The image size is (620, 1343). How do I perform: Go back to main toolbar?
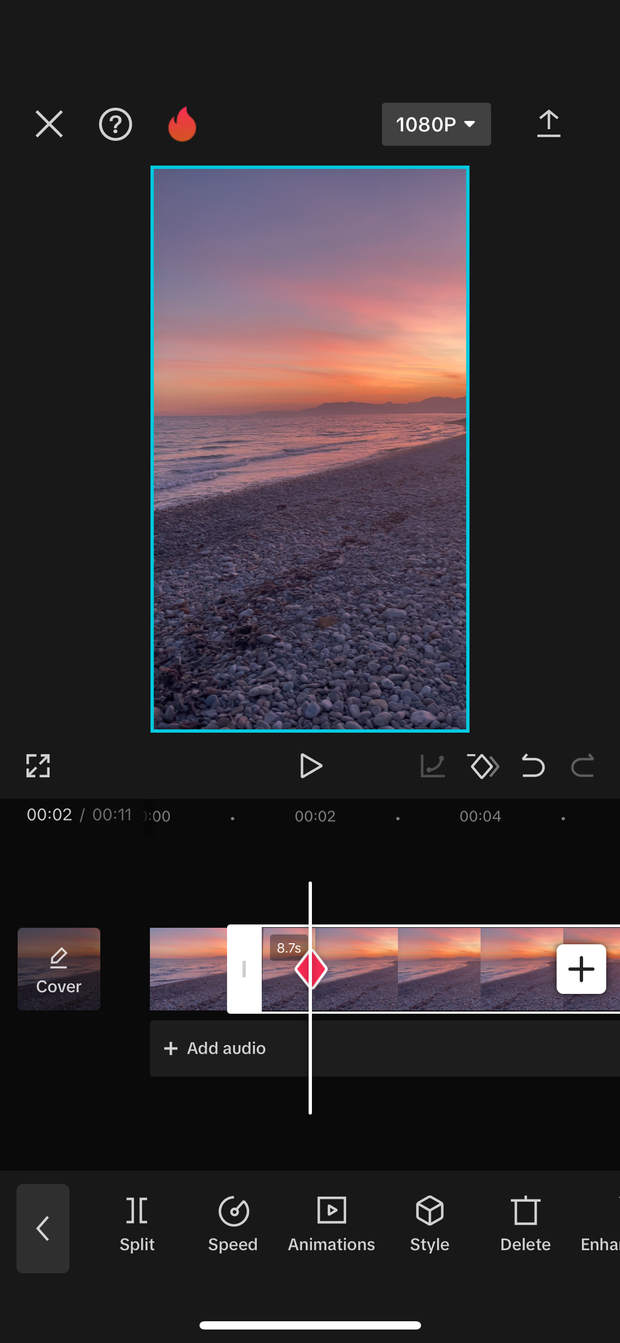tap(43, 1228)
